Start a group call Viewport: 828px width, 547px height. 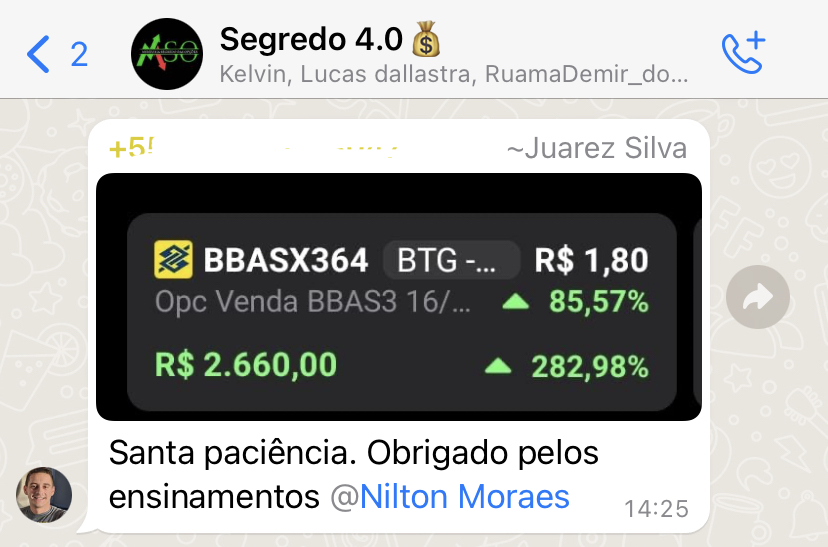[x=742, y=53]
